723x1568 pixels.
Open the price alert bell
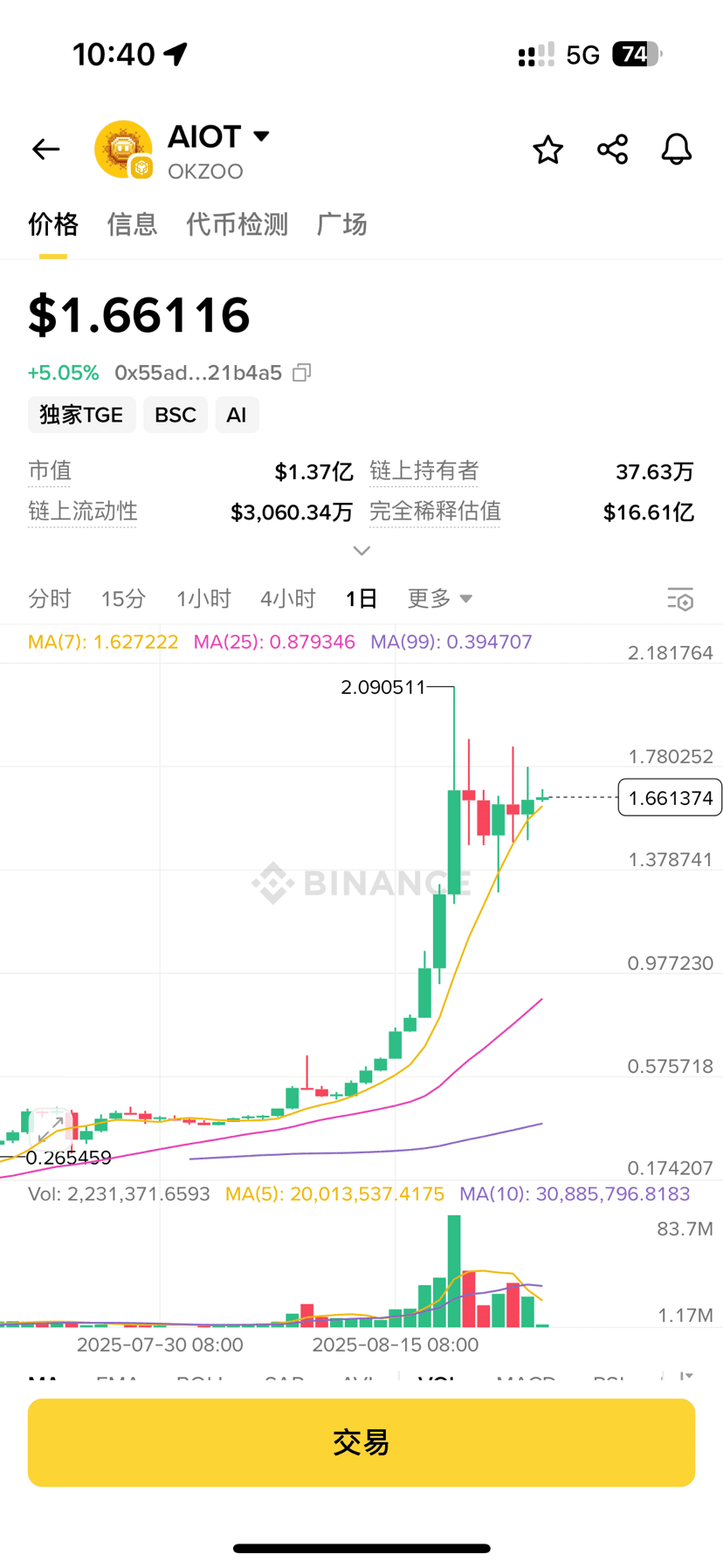[676, 149]
